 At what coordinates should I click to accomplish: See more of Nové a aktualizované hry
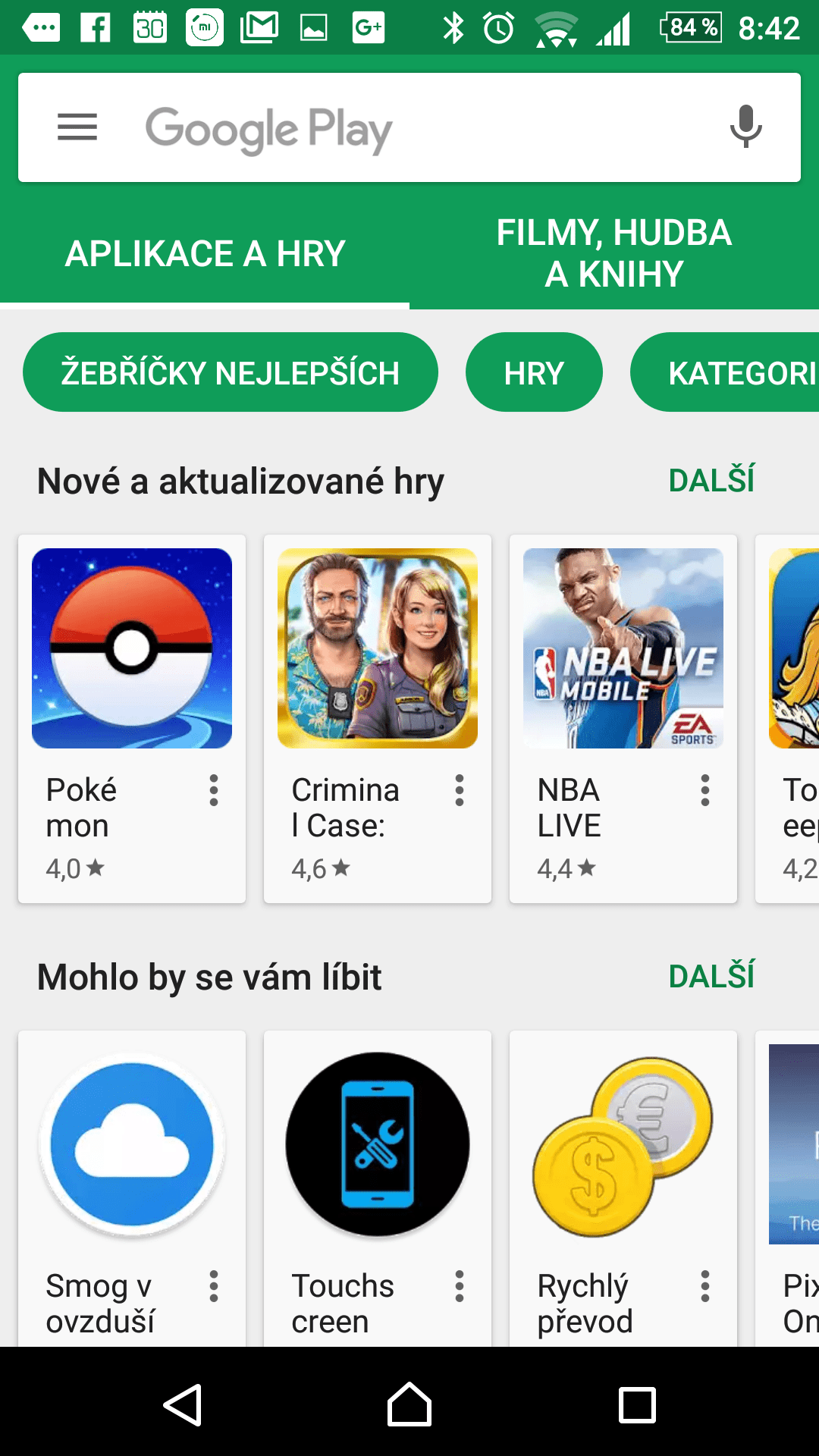pyautogui.click(x=711, y=480)
